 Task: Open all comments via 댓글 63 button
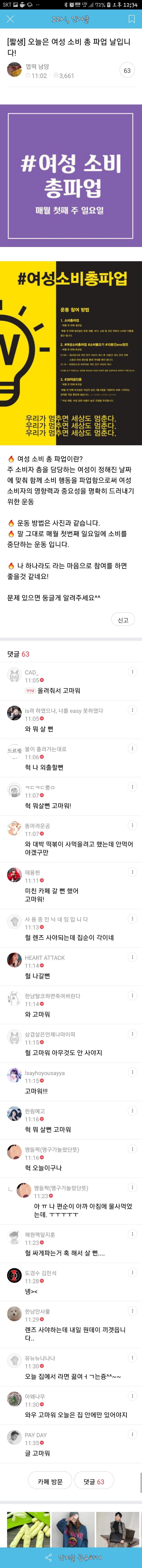[x=93, y=1482]
